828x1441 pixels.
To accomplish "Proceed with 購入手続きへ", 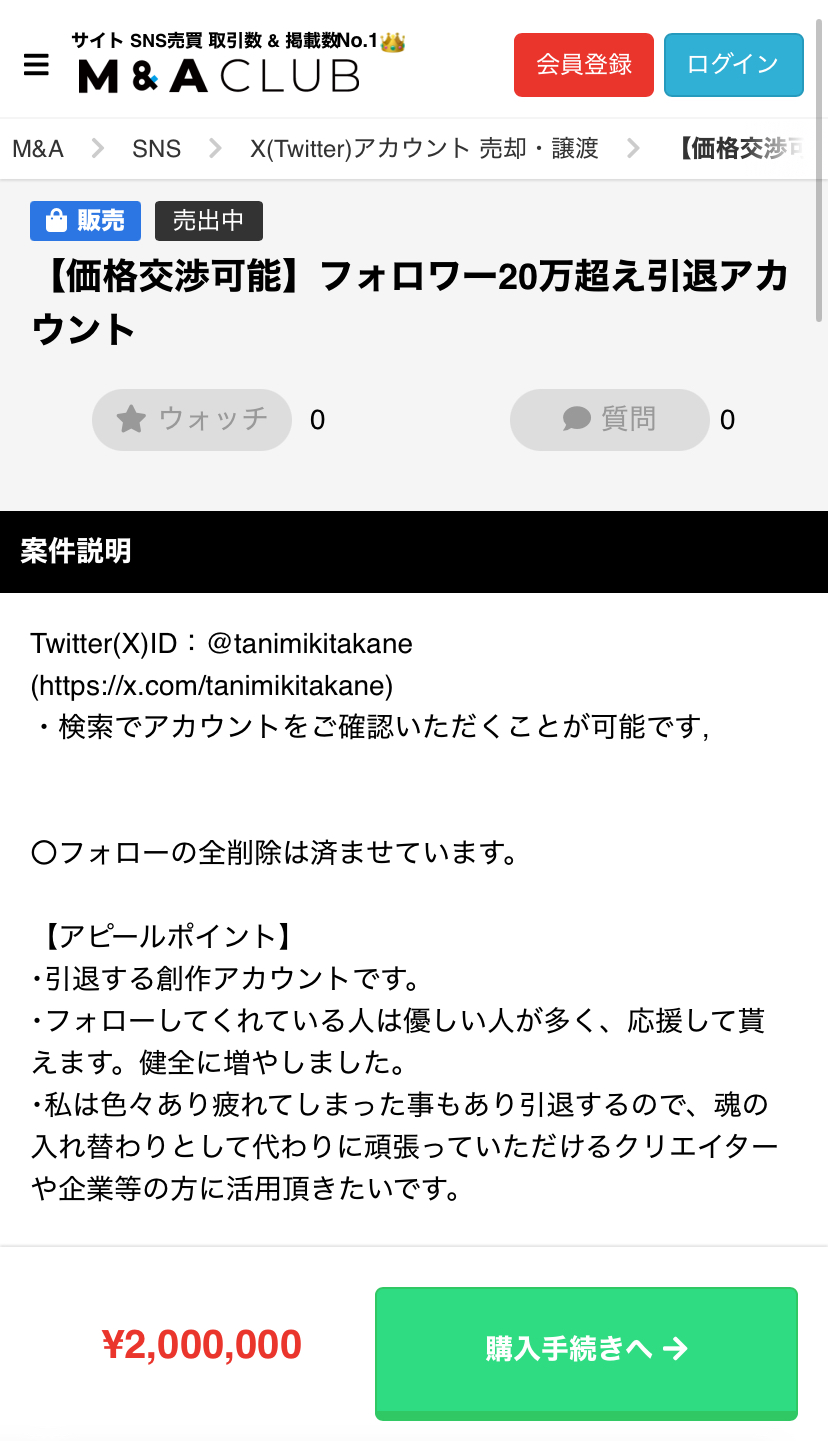I will [586, 1349].
